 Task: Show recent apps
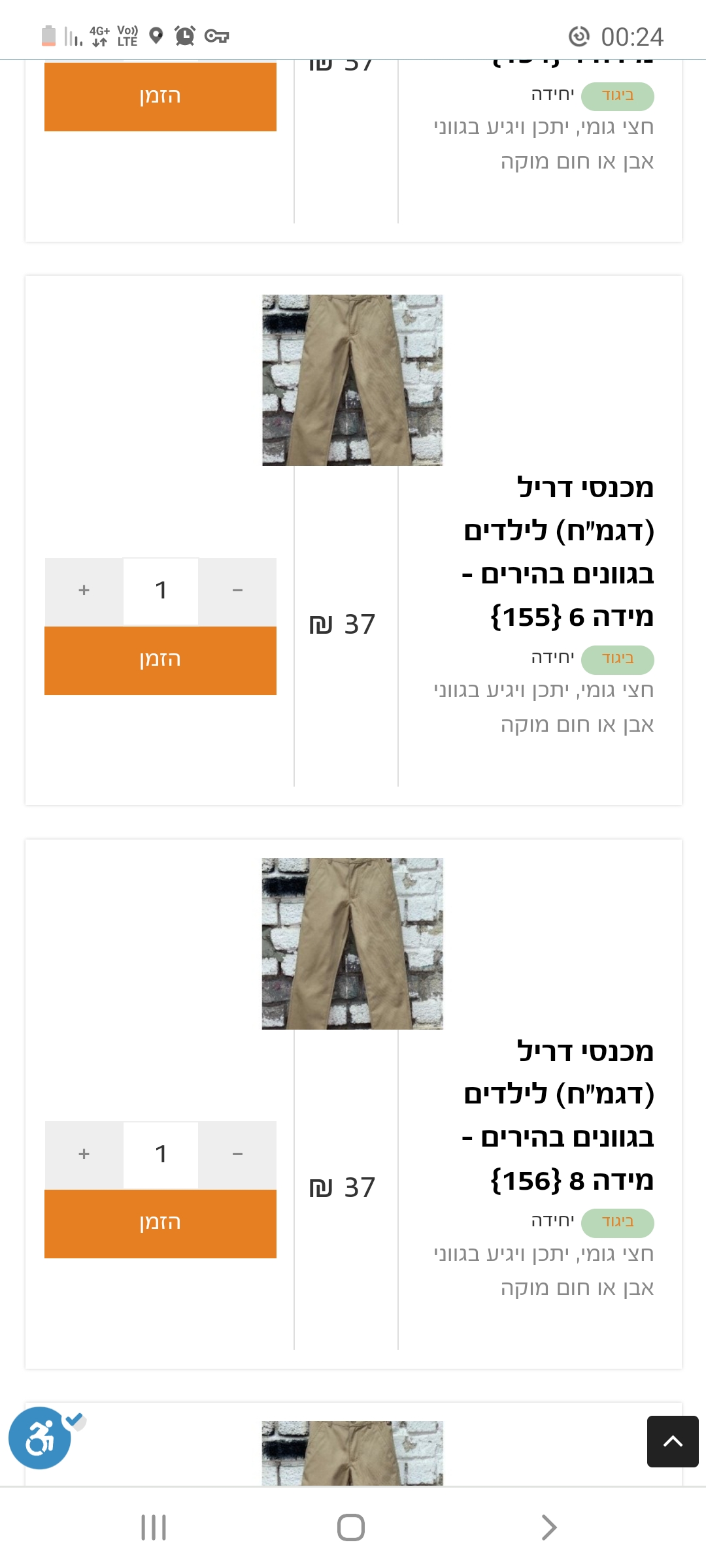[154, 1527]
